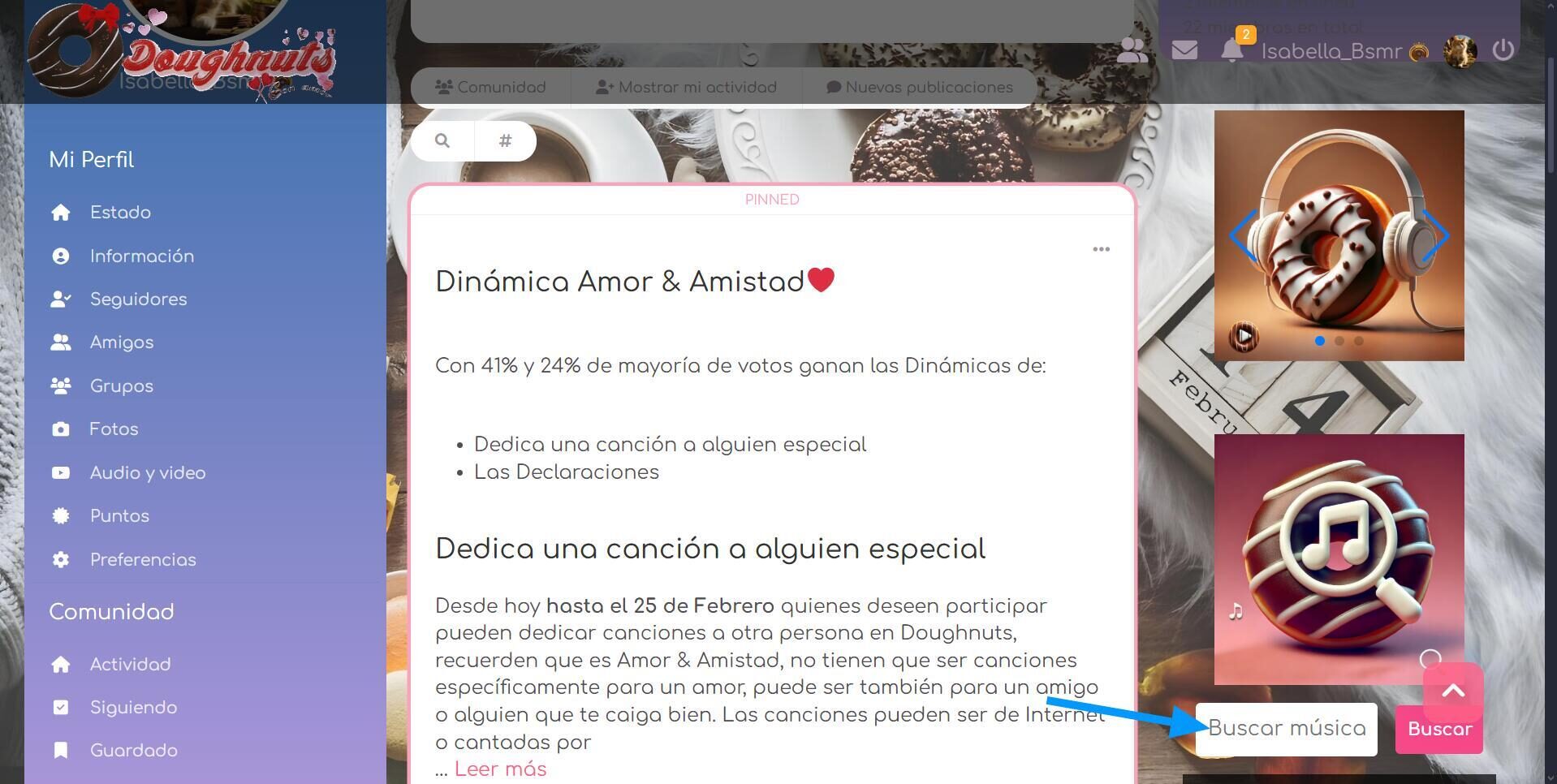Open Seguidores in the sidebar
The image size is (1557, 784).
[138, 299]
